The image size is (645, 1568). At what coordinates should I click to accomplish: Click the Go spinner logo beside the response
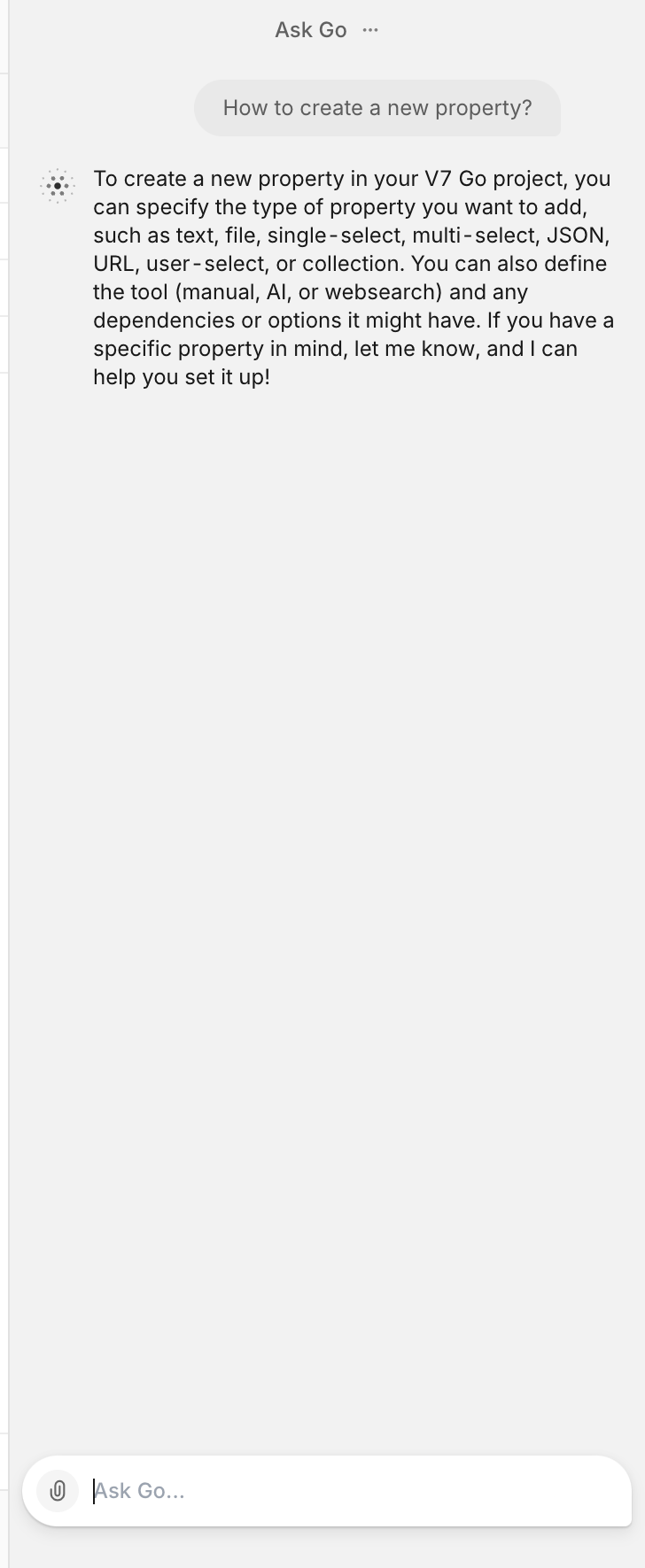pyautogui.click(x=59, y=186)
